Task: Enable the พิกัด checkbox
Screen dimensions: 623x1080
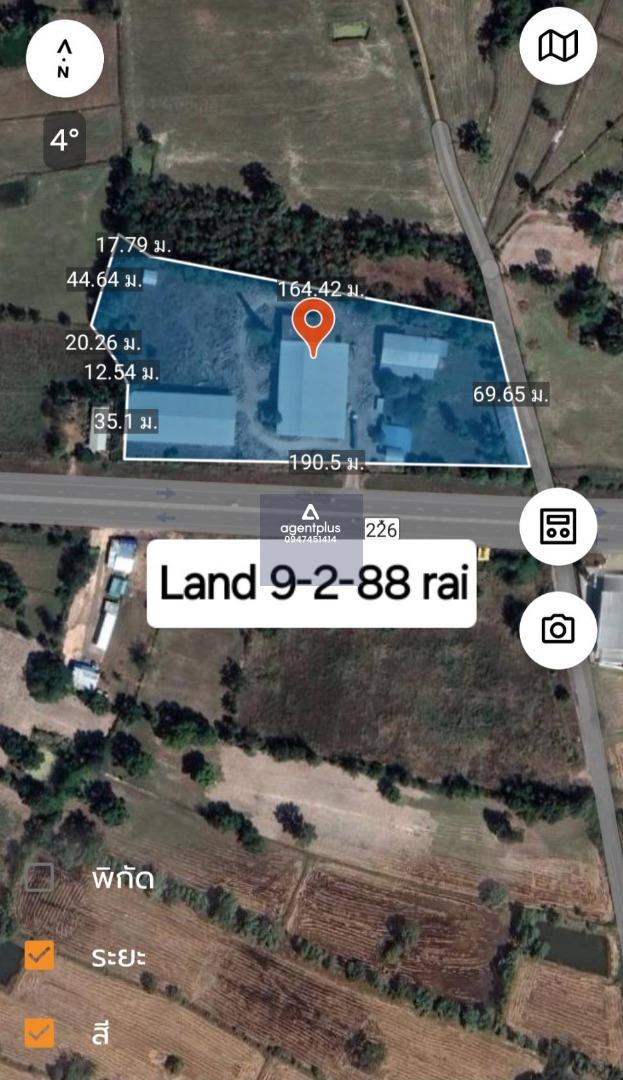Action: [39, 878]
